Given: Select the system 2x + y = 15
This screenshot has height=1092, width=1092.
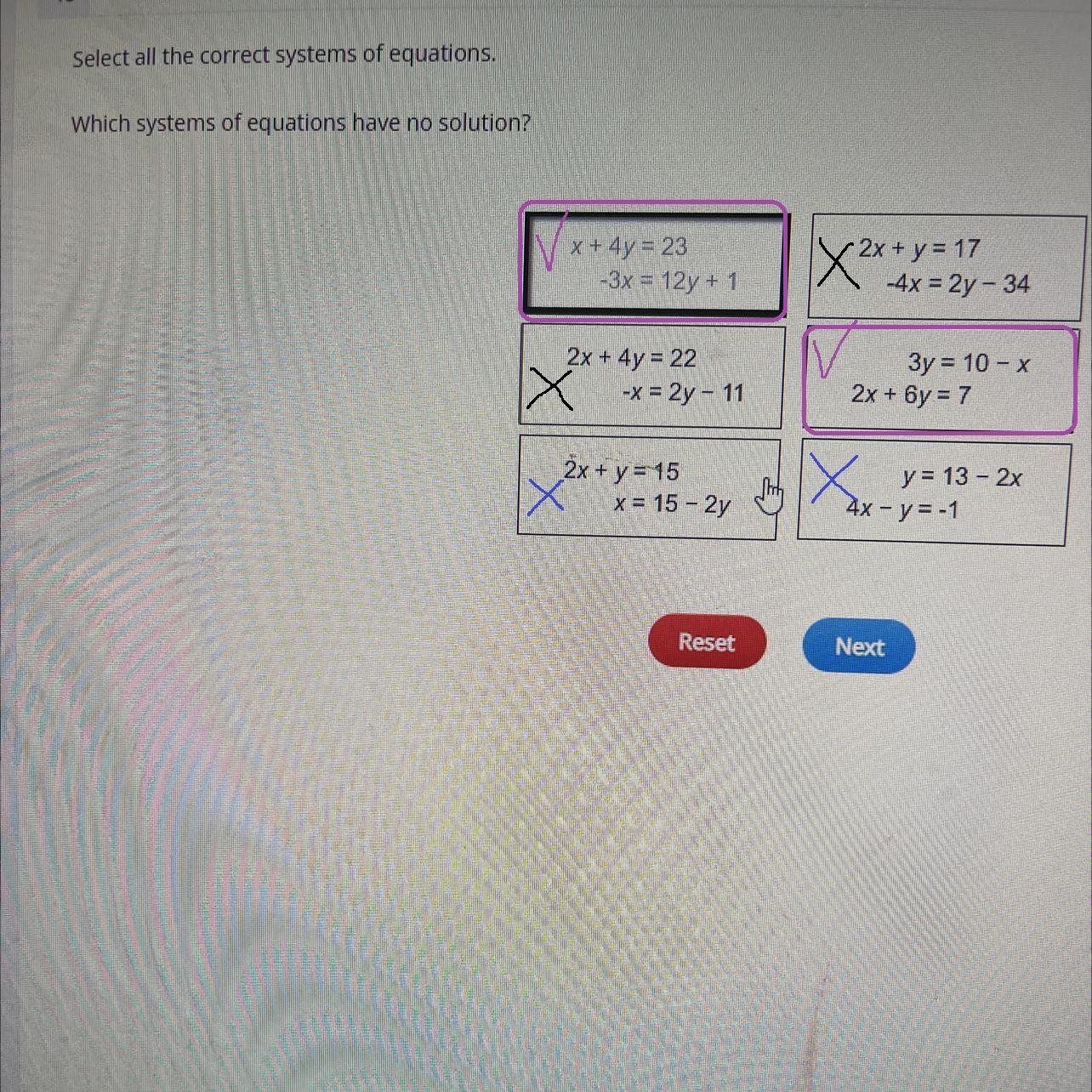Looking at the screenshot, I should tap(649, 487).
